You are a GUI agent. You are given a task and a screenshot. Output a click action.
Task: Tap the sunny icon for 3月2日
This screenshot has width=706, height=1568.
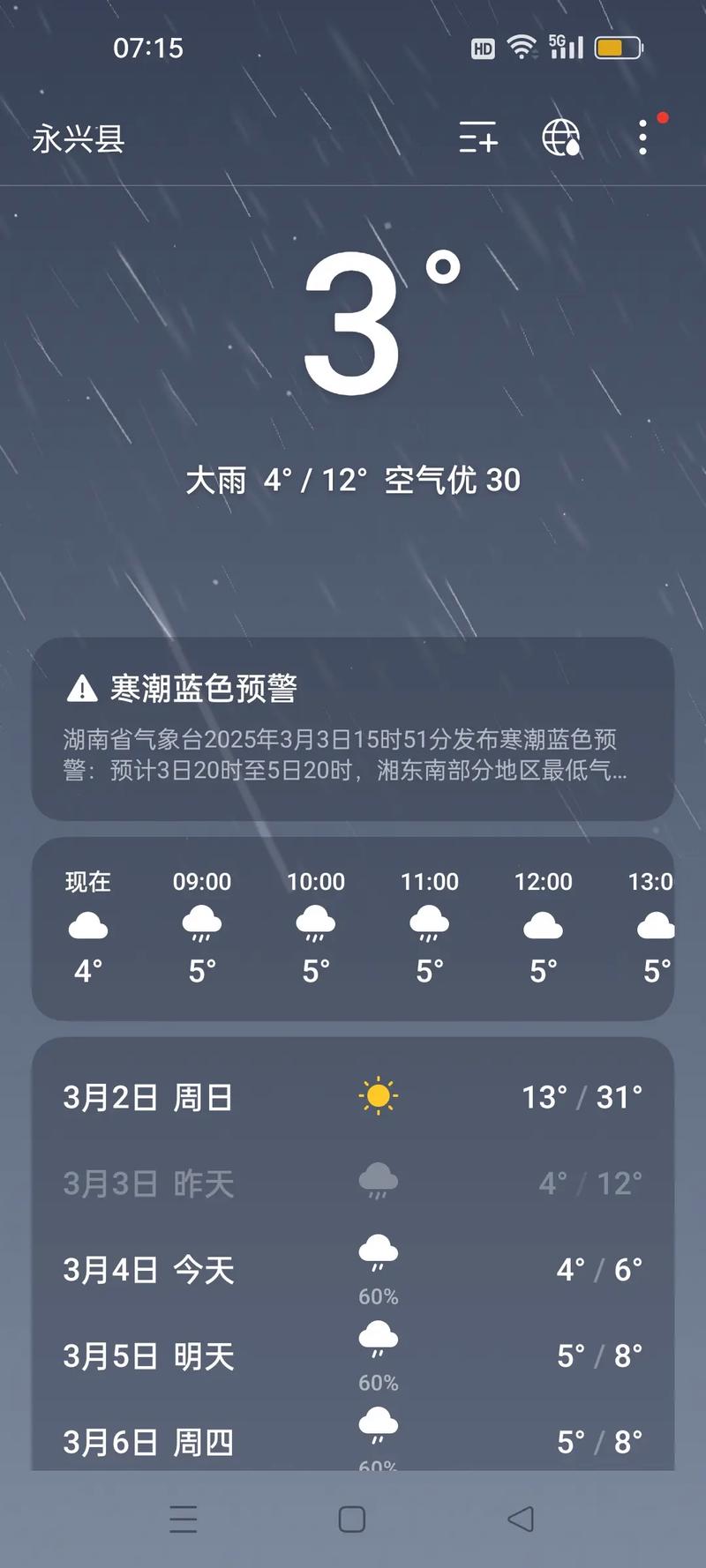point(378,1094)
